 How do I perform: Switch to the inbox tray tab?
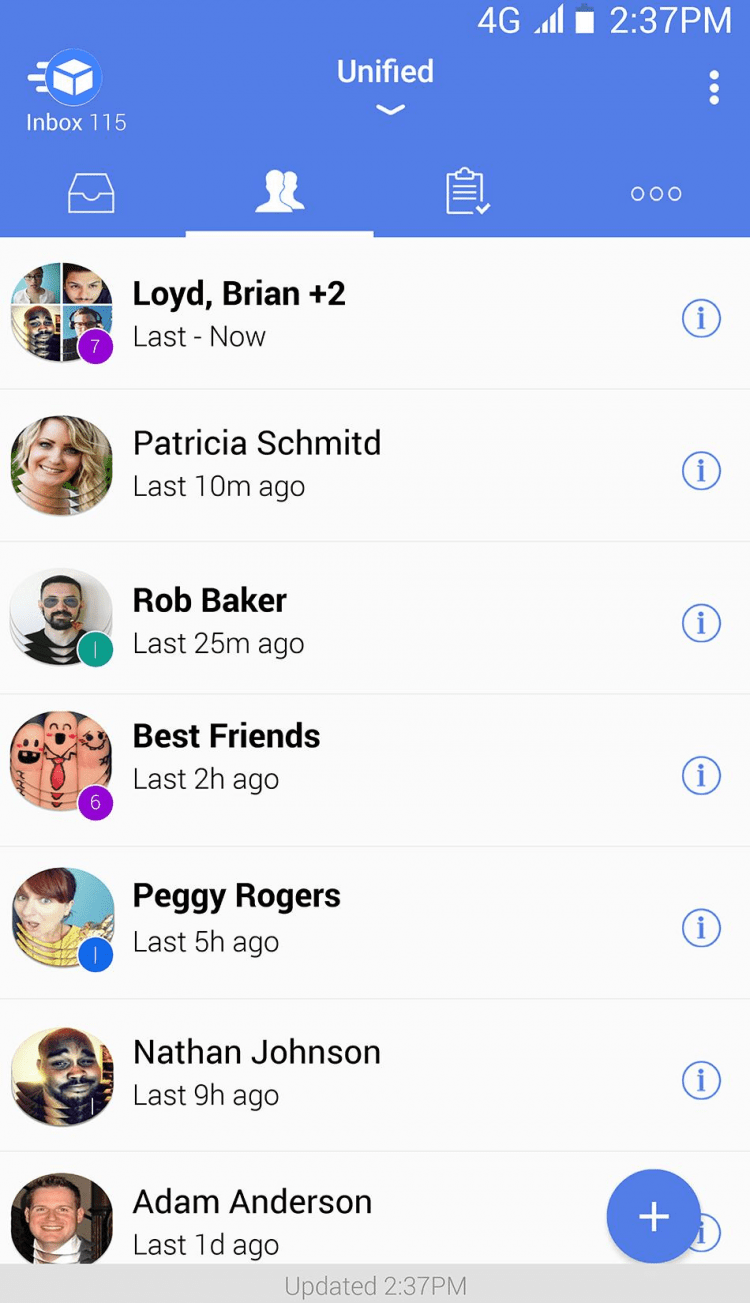coord(91,192)
